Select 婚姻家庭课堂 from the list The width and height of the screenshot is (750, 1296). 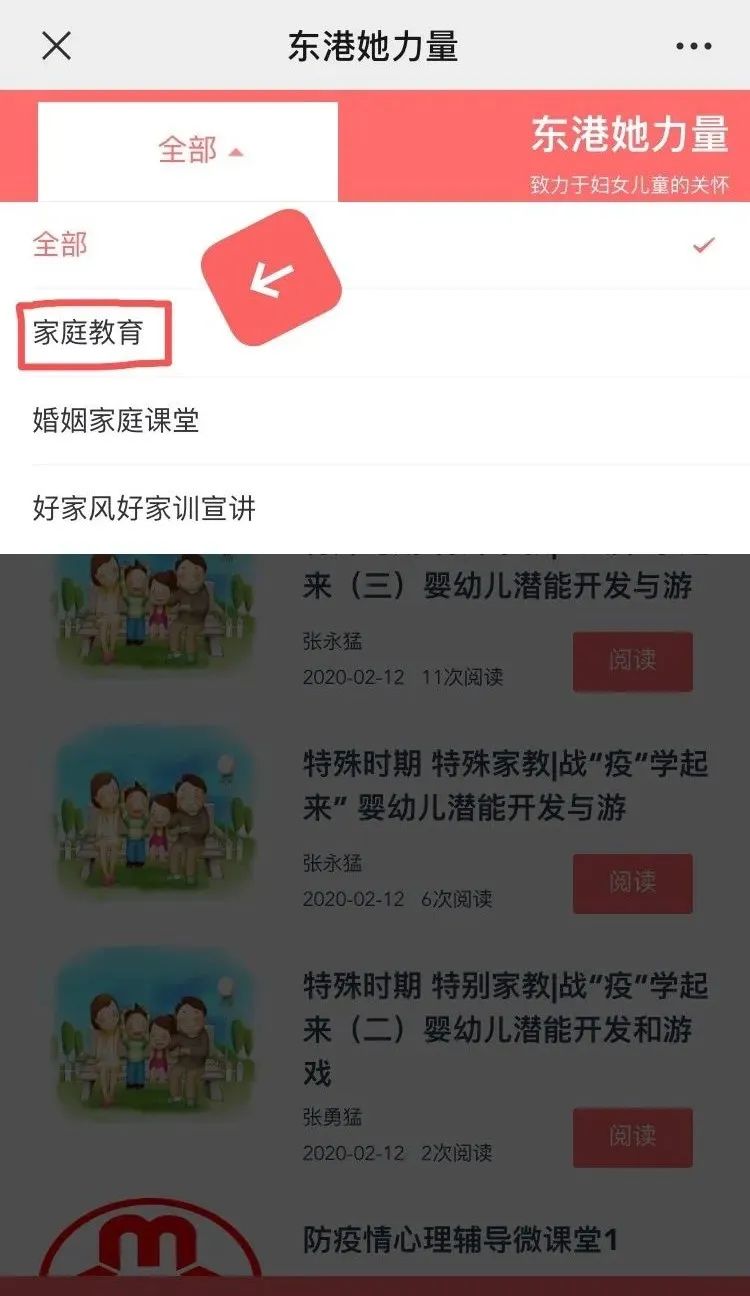(375, 421)
